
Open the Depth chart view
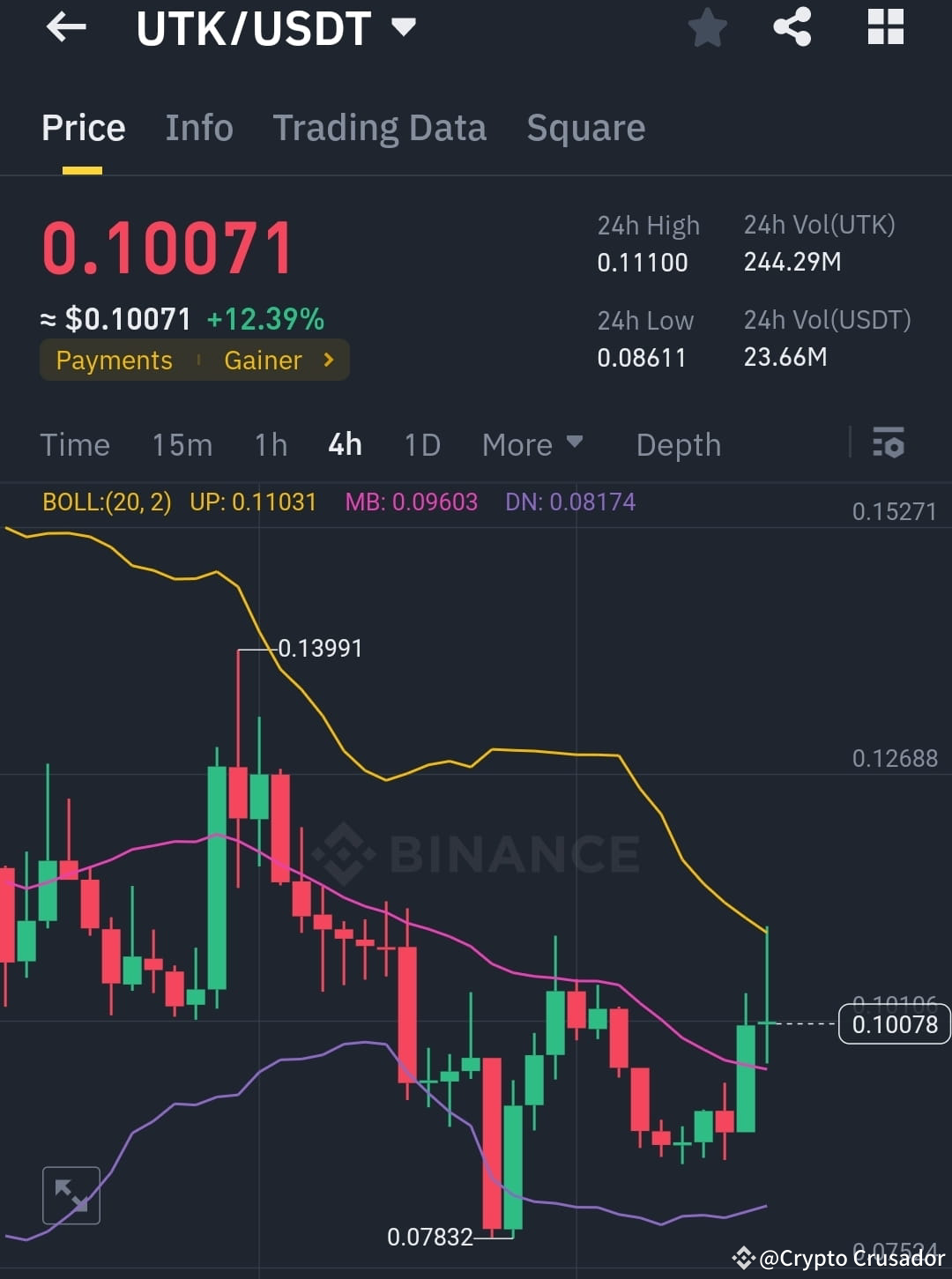click(x=678, y=445)
